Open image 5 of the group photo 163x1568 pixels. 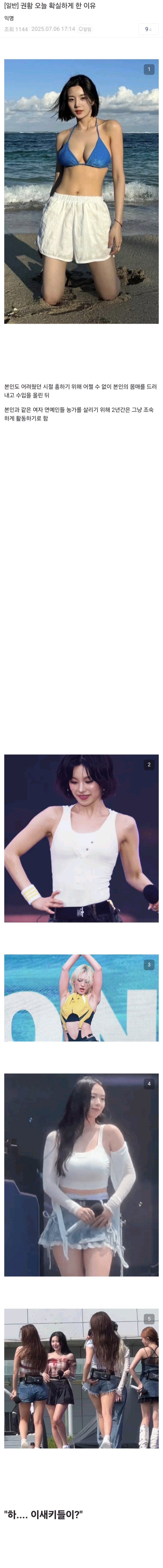coord(81,1369)
